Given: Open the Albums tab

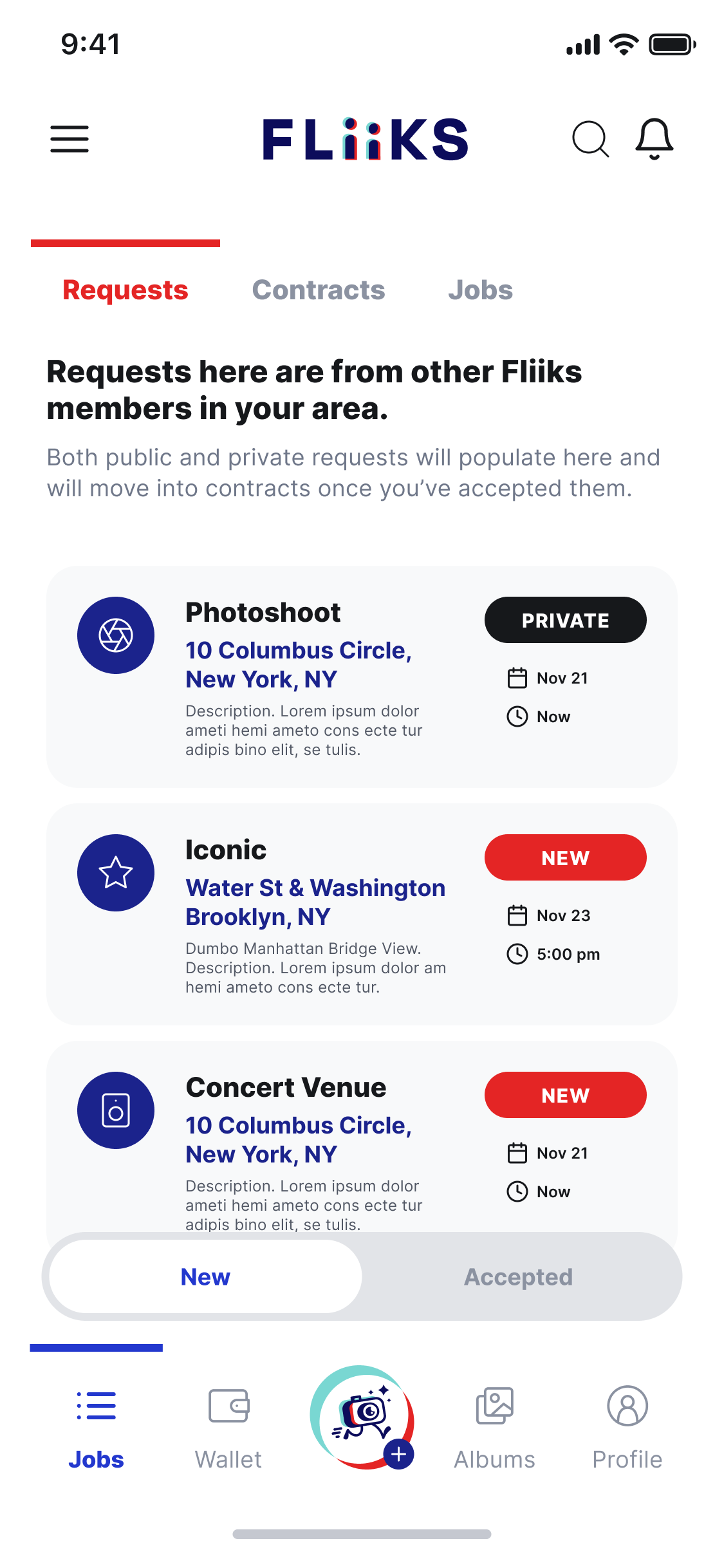Looking at the screenshot, I should [494, 1429].
